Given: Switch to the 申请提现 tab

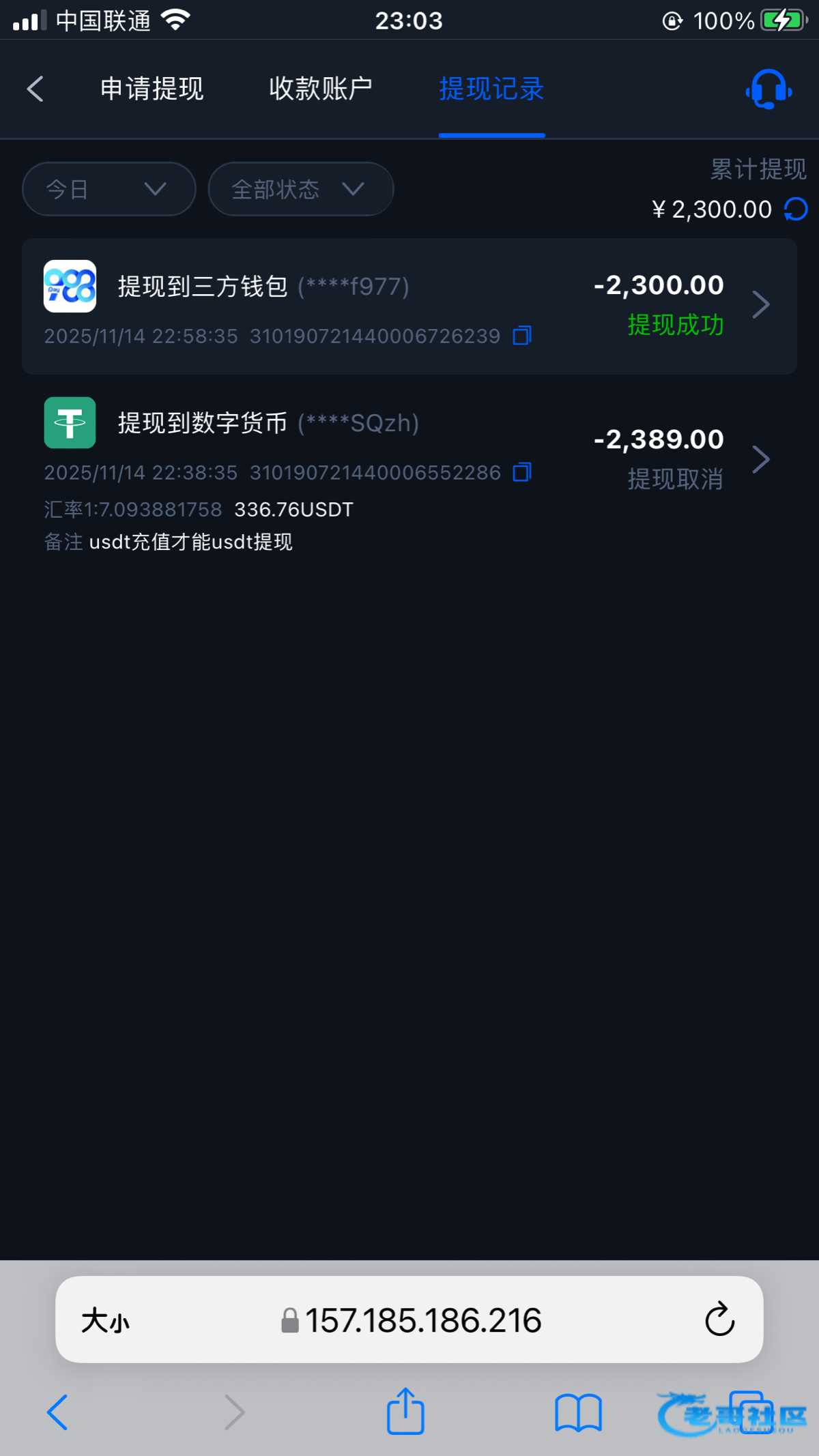Looking at the screenshot, I should (152, 89).
